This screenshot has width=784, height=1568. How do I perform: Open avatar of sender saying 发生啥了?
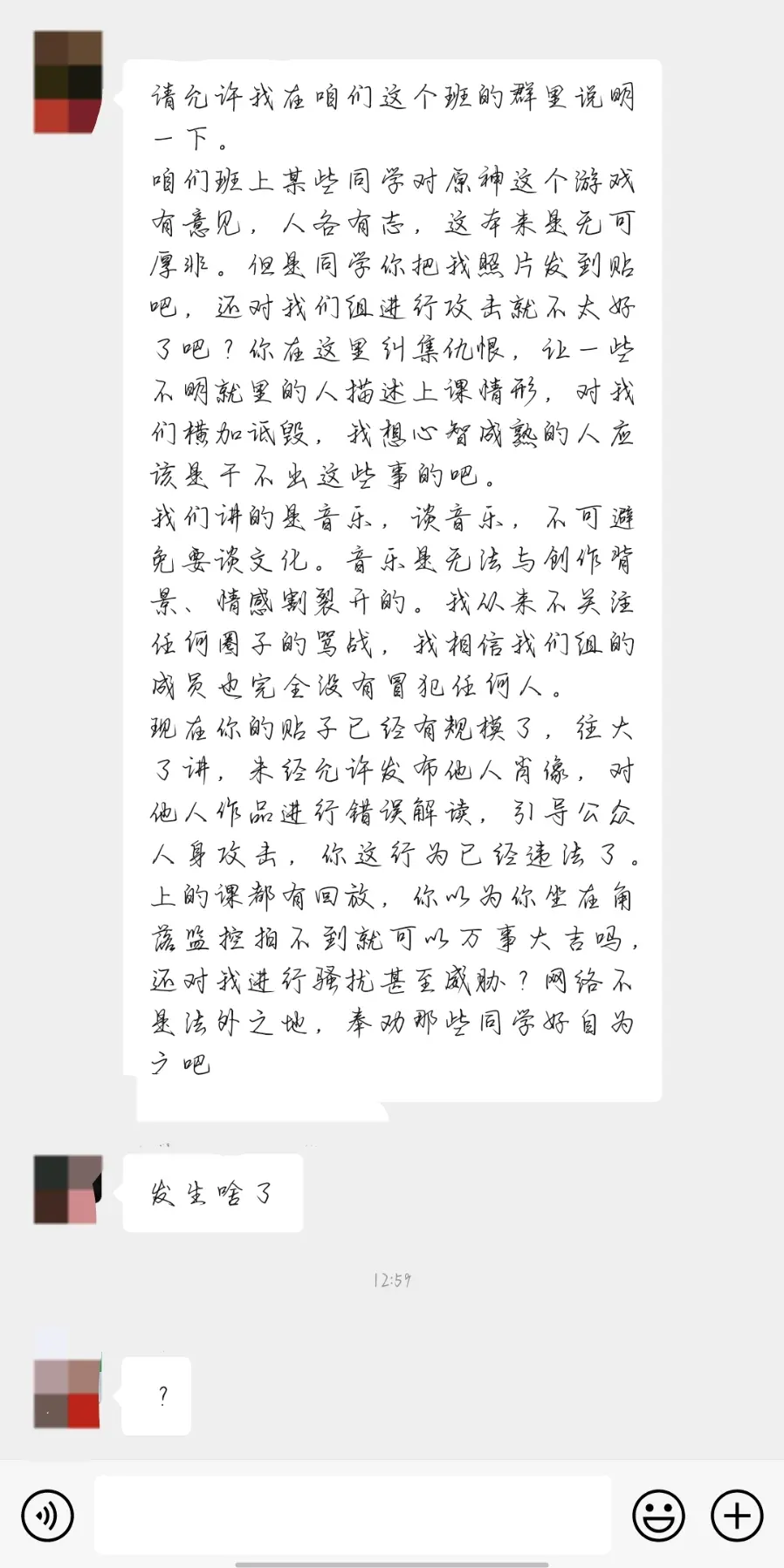point(68,1190)
